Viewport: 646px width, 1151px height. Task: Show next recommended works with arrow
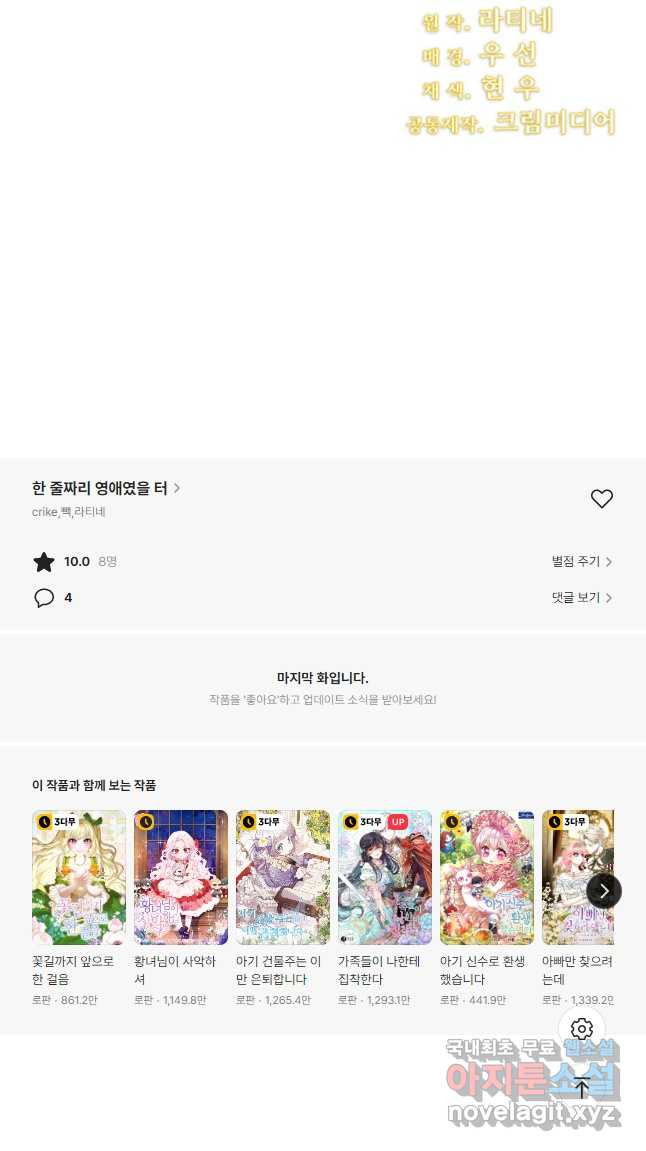pyautogui.click(x=604, y=891)
